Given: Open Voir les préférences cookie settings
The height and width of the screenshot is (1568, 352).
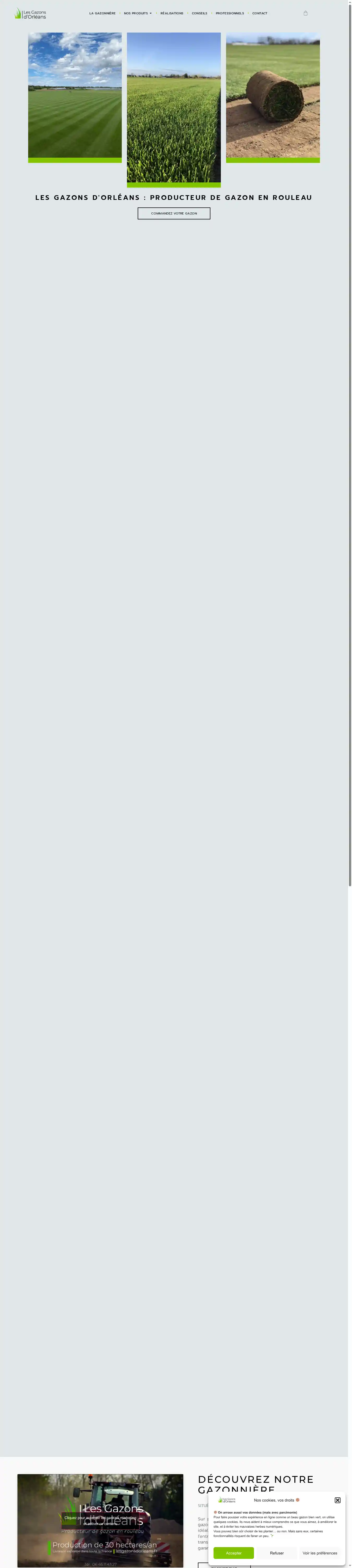Looking at the screenshot, I should coord(320,1553).
